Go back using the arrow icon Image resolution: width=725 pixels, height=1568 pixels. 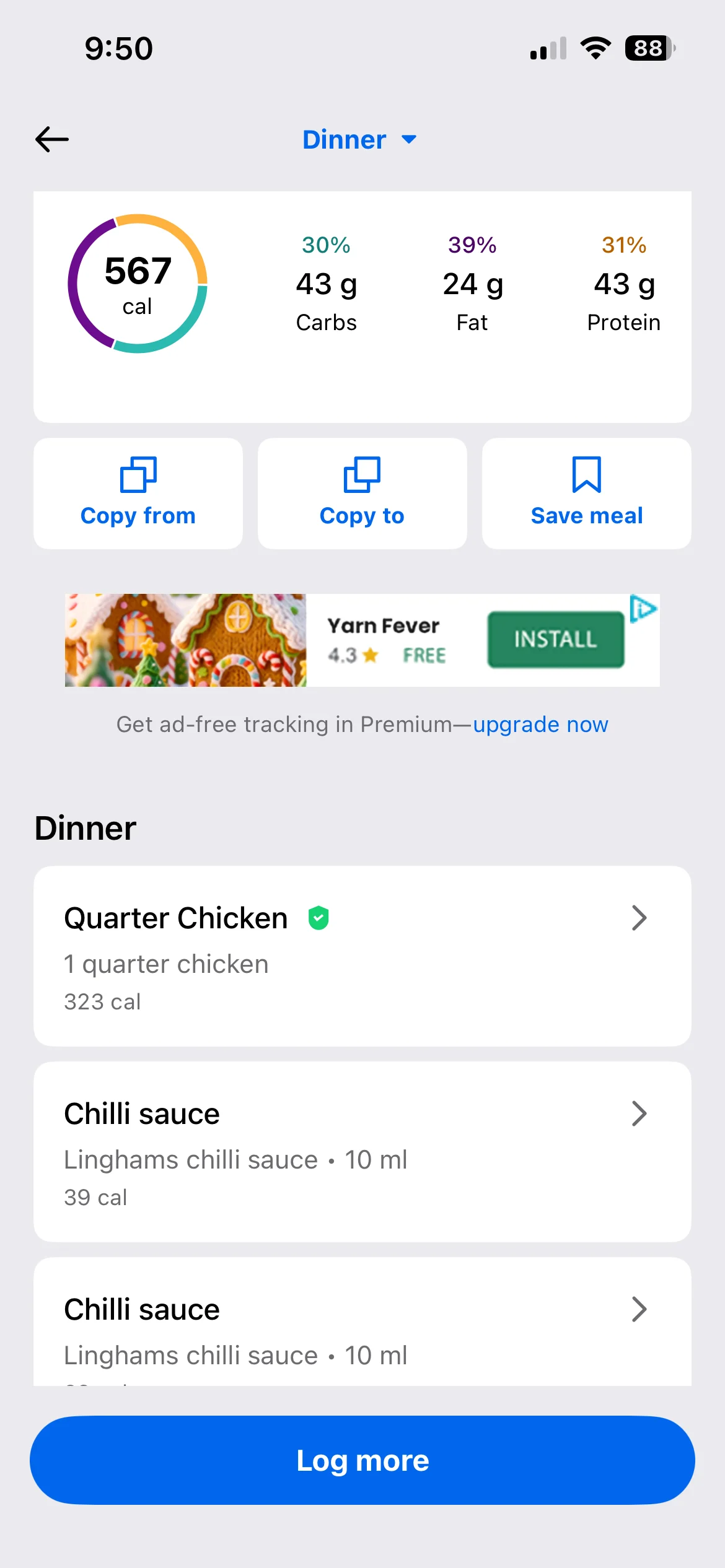(52, 139)
